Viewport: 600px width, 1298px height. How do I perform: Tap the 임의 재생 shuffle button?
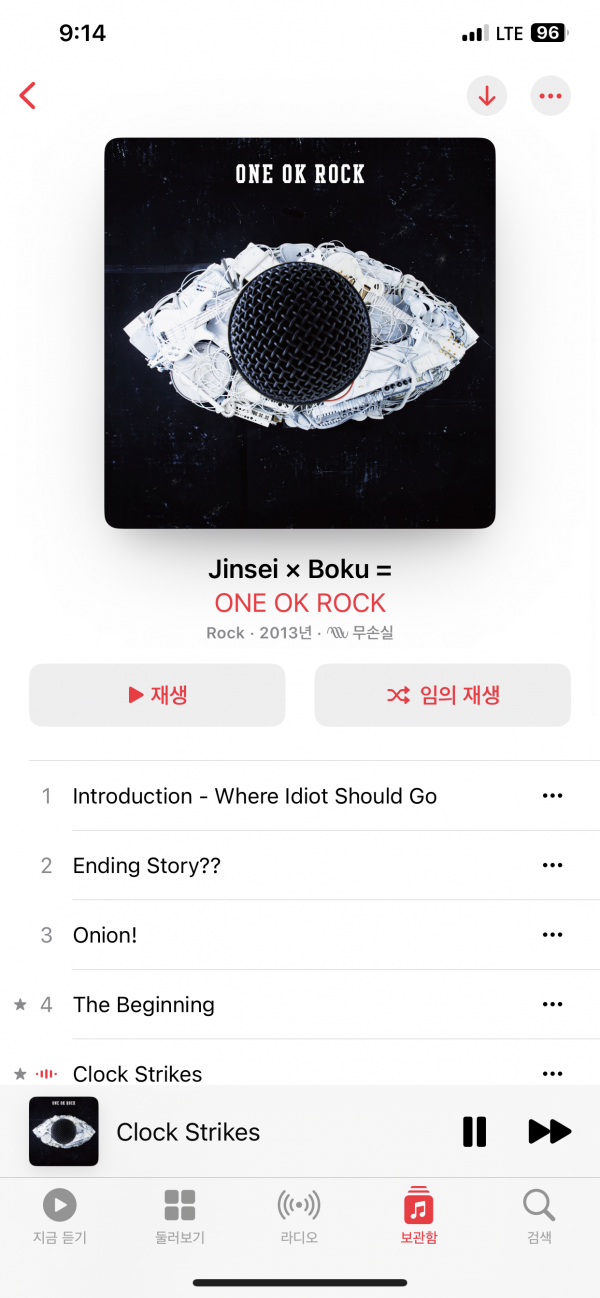pyautogui.click(x=442, y=695)
